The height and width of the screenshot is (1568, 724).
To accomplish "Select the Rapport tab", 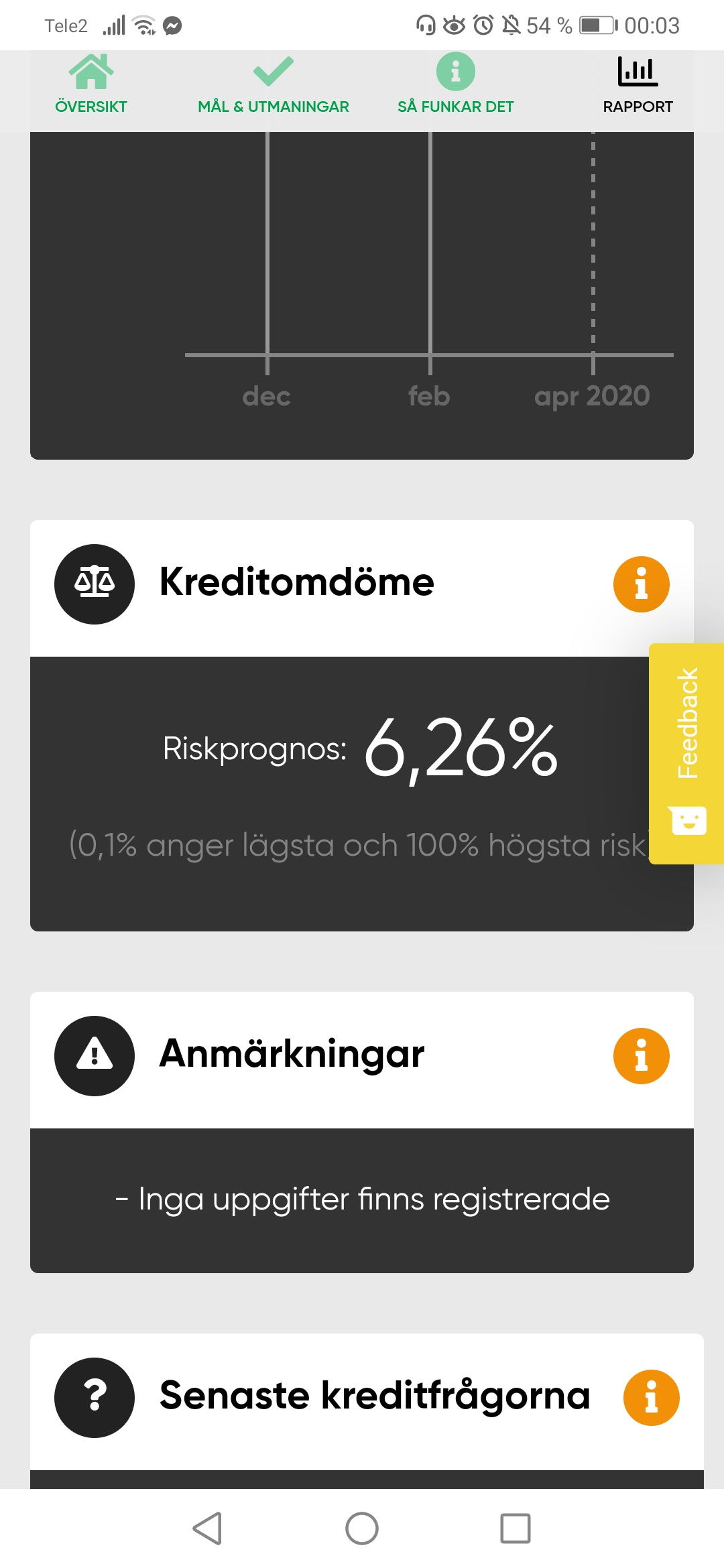I will click(637, 85).
